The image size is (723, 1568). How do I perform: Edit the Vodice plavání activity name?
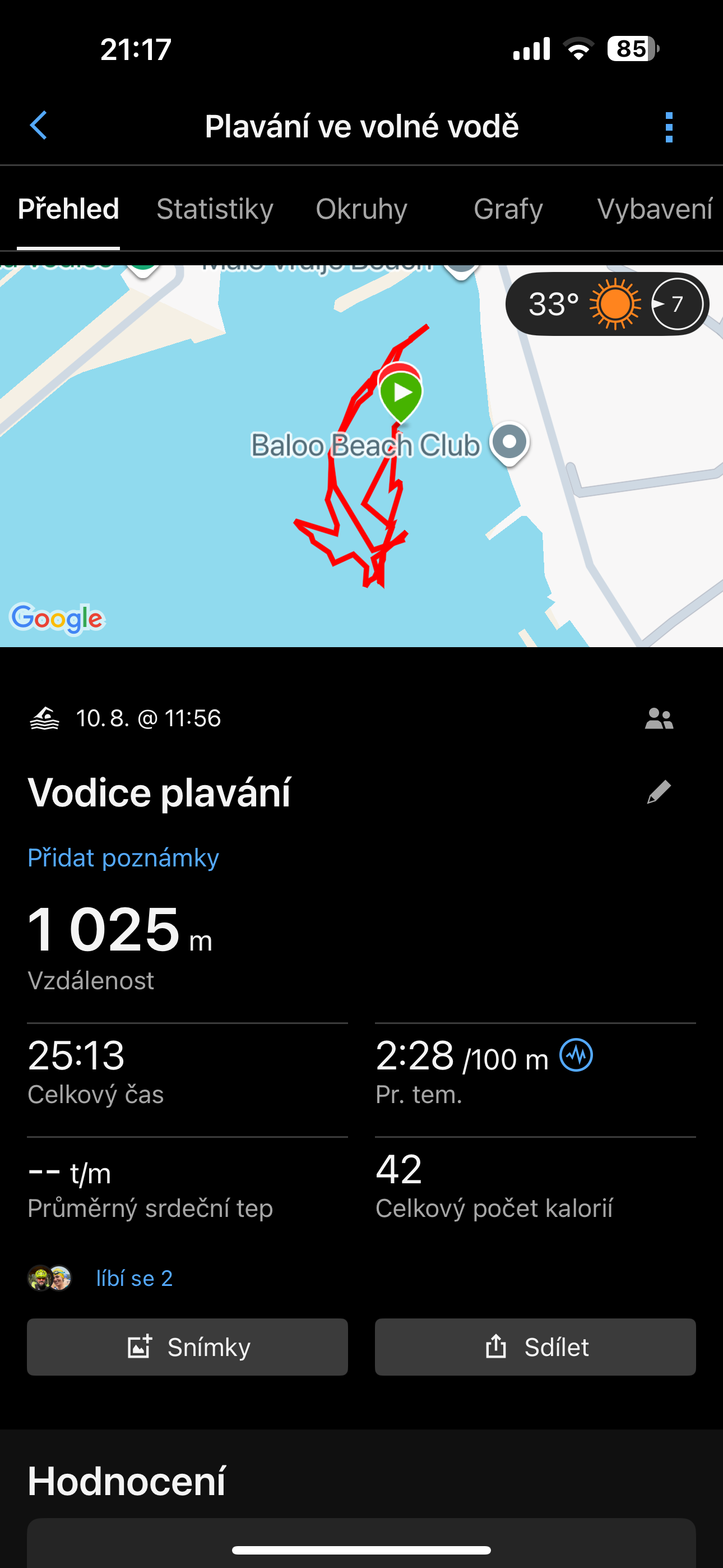coord(659,792)
